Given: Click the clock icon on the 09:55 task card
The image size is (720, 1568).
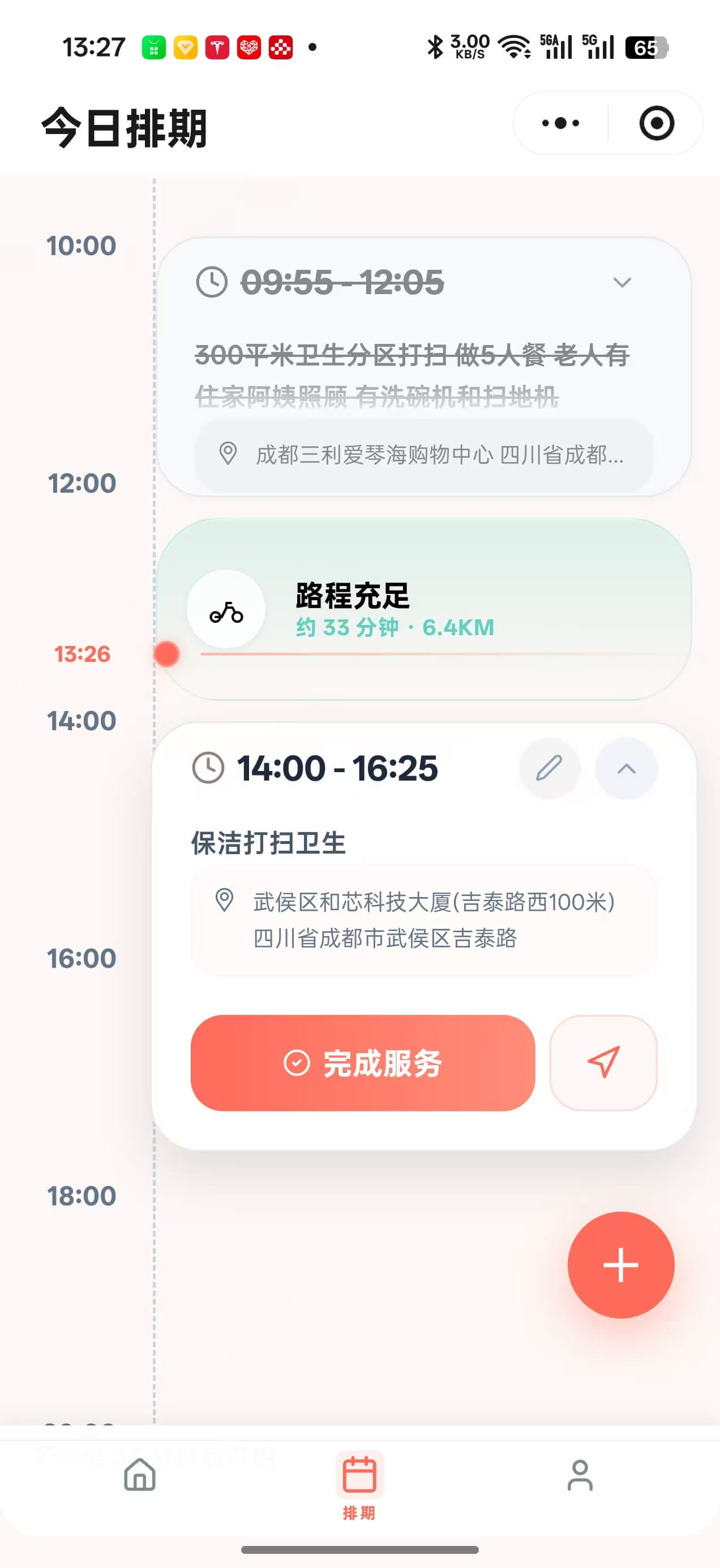Looking at the screenshot, I should pyautogui.click(x=211, y=282).
